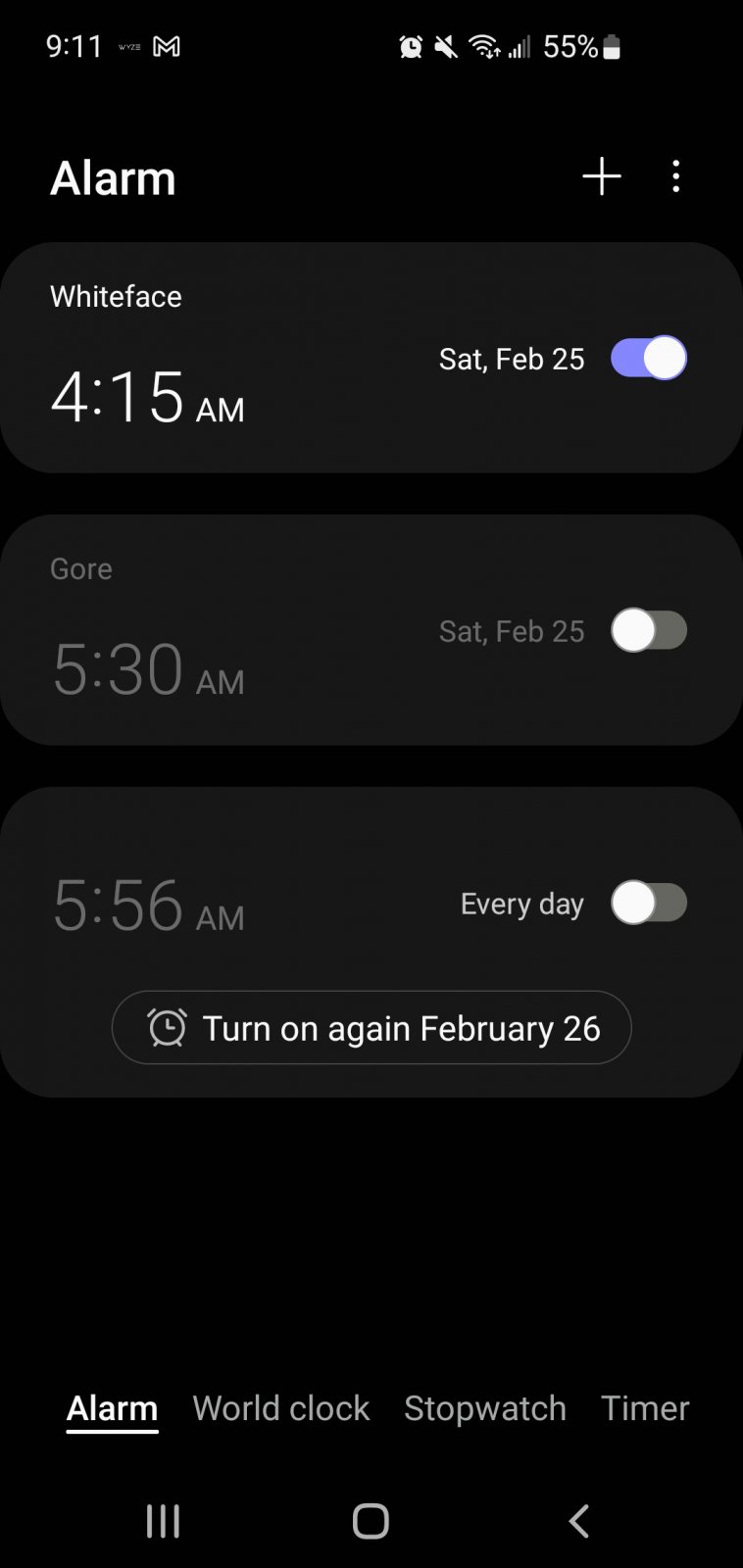This screenshot has height=1568, width=743.
Task: Enable the Gore 5:30 AM alarm
Action: (x=648, y=630)
